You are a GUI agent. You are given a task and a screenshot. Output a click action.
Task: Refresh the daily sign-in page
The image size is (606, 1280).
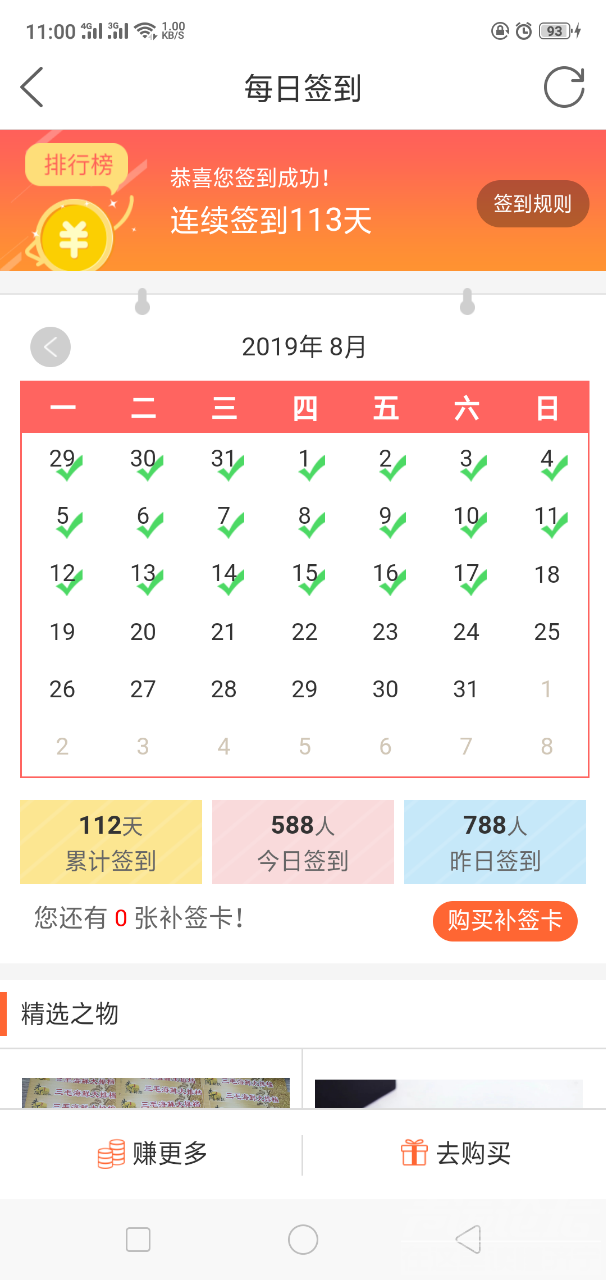point(563,87)
